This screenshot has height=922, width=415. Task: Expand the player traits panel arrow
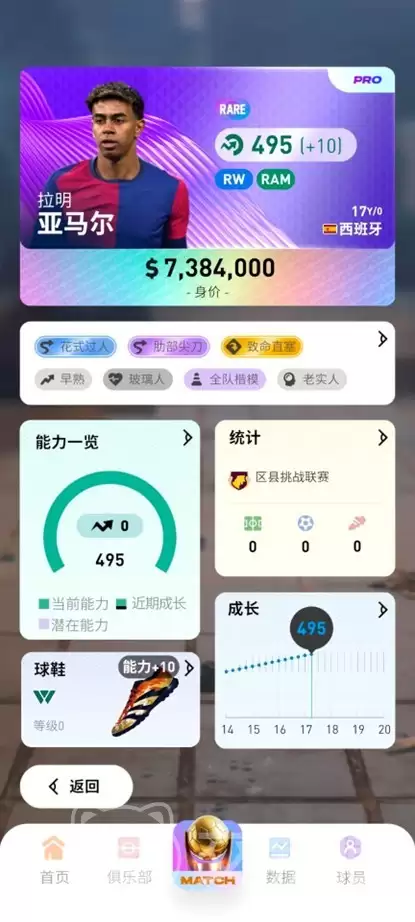coord(383,339)
